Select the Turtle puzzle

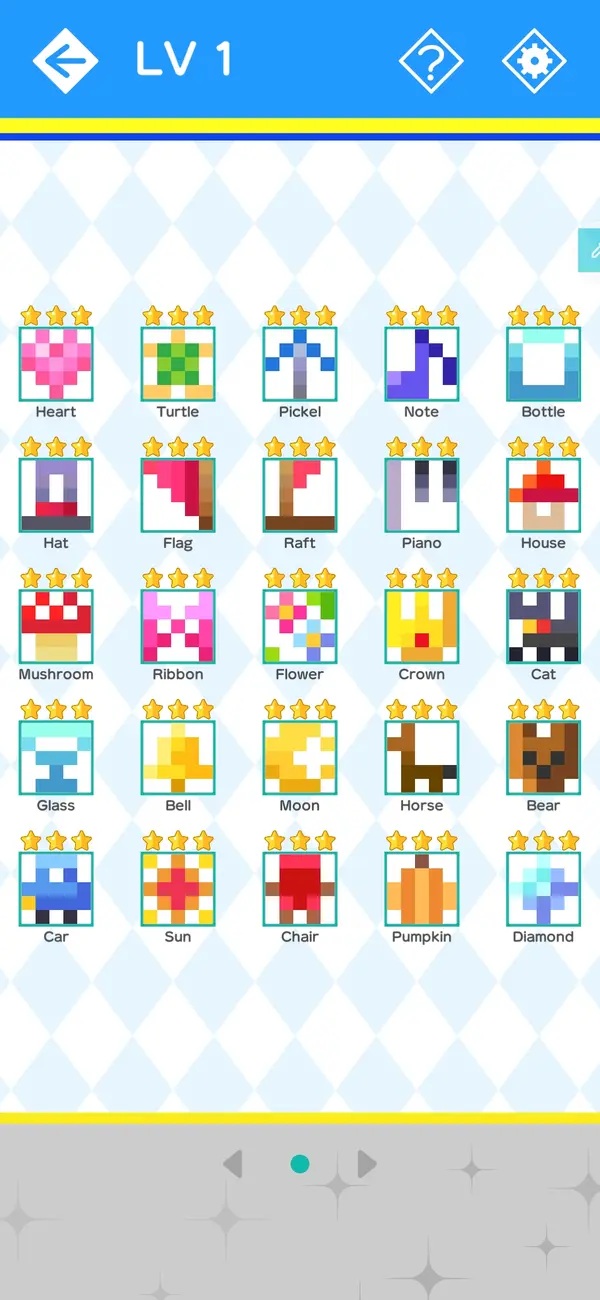pos(178,364)
